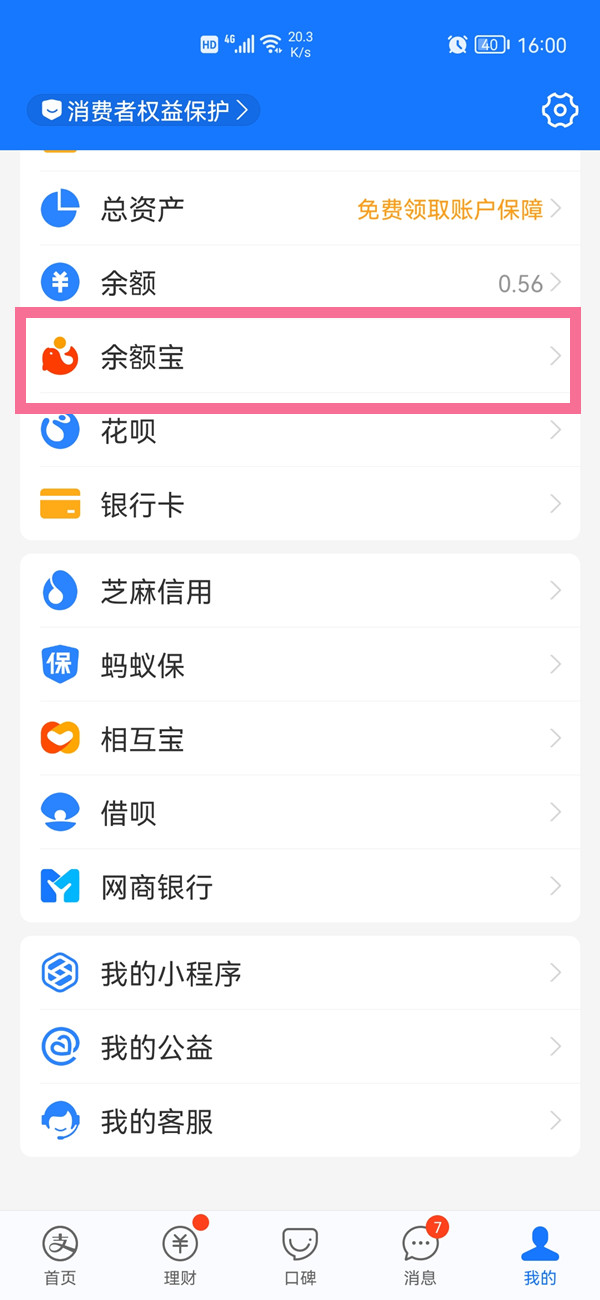
Task: View my 银行卡 list
Action: pyautogui.click(x=300, y=504)
